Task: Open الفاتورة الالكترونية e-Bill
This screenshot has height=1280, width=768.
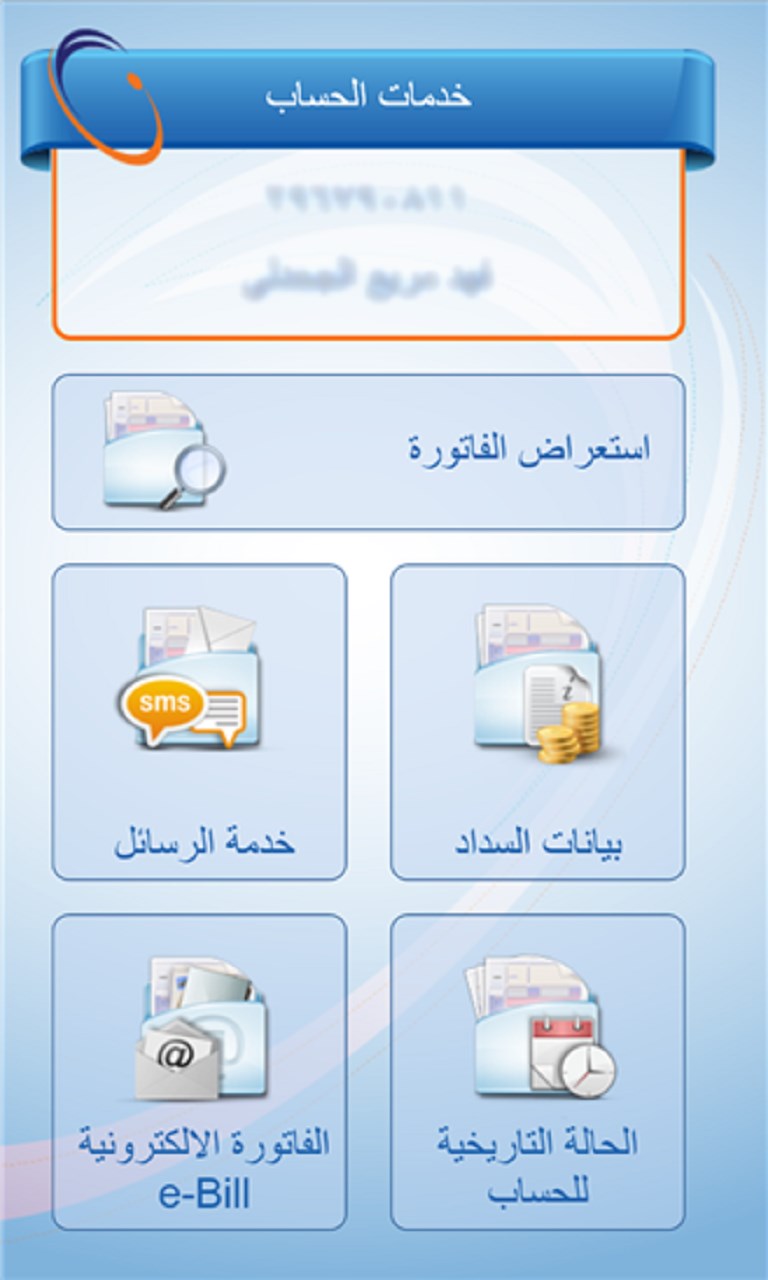Action: coord(199,1072)
